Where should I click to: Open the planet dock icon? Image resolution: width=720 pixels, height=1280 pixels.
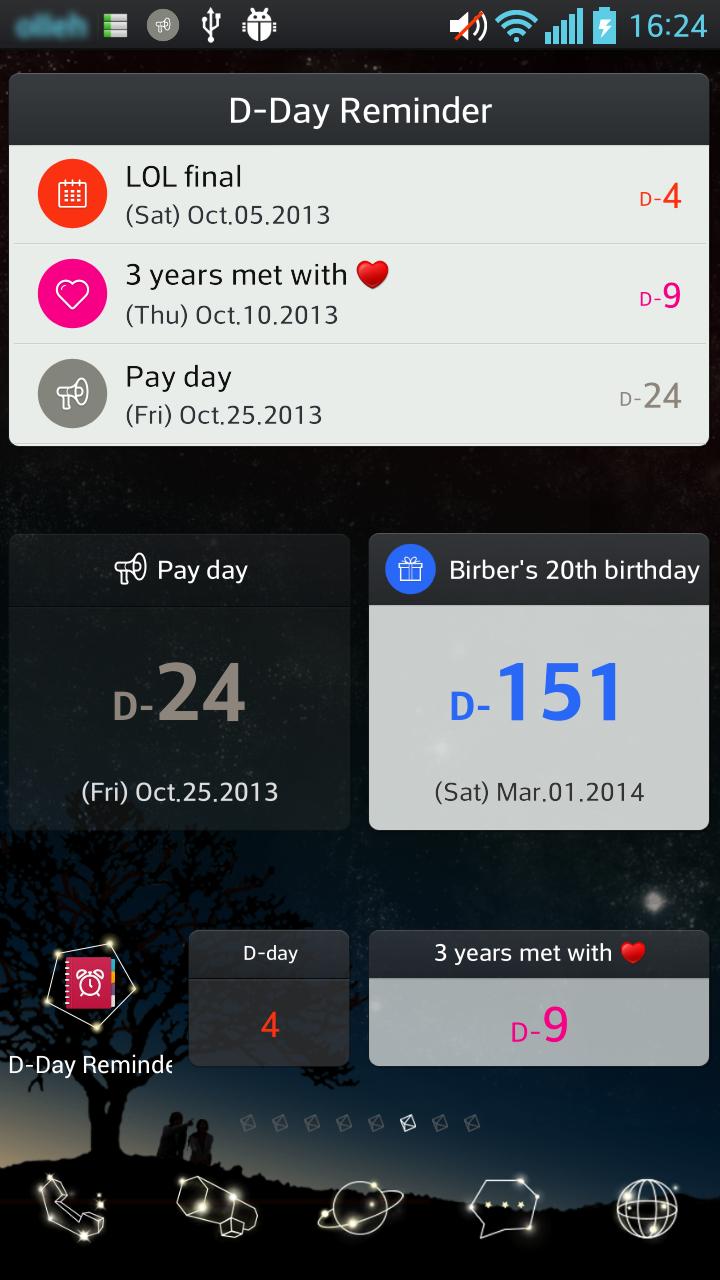coord(360,1207)
